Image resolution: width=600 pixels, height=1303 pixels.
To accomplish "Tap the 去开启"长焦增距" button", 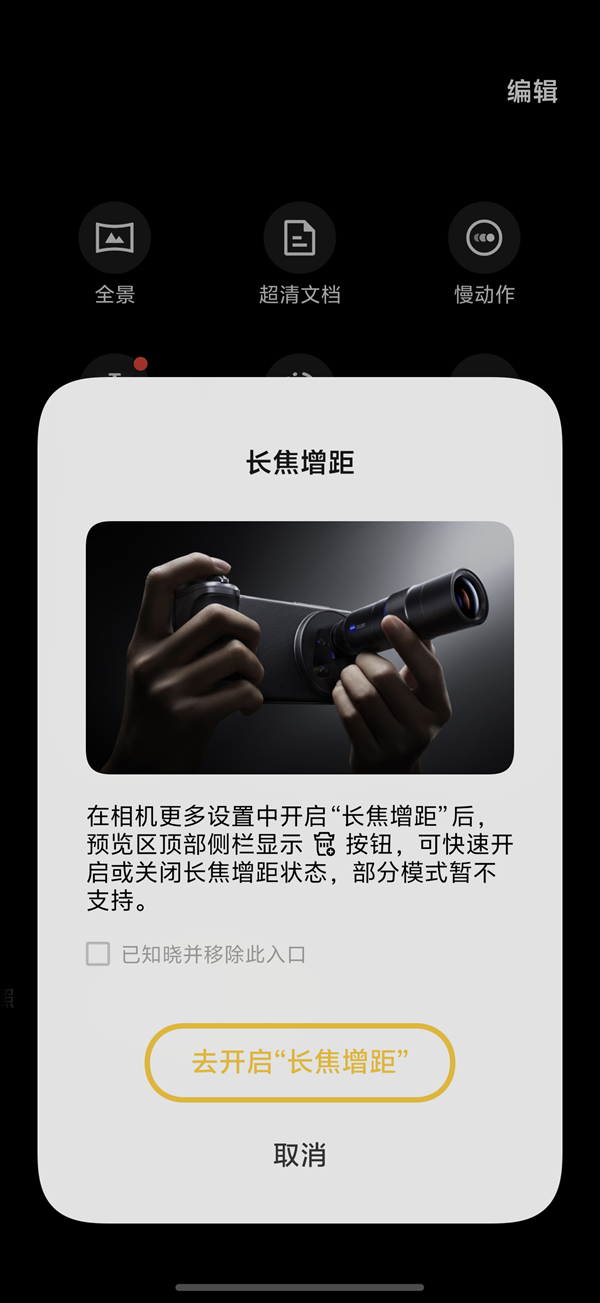I will 300,1062.
